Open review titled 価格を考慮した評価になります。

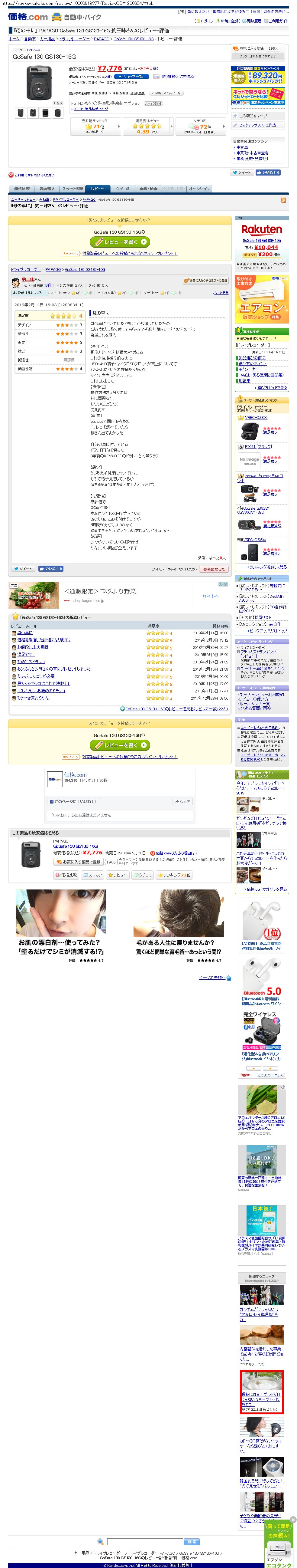(x=44, y=640)
